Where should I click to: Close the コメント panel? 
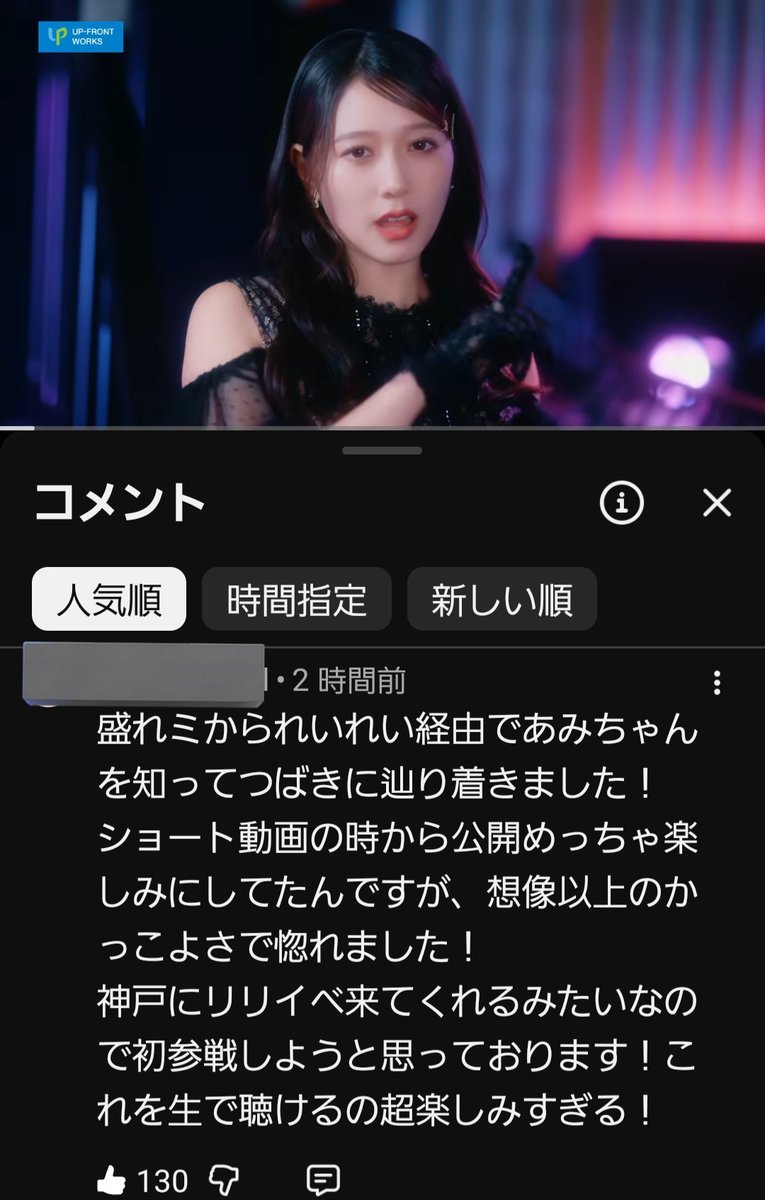coord(717,504)
